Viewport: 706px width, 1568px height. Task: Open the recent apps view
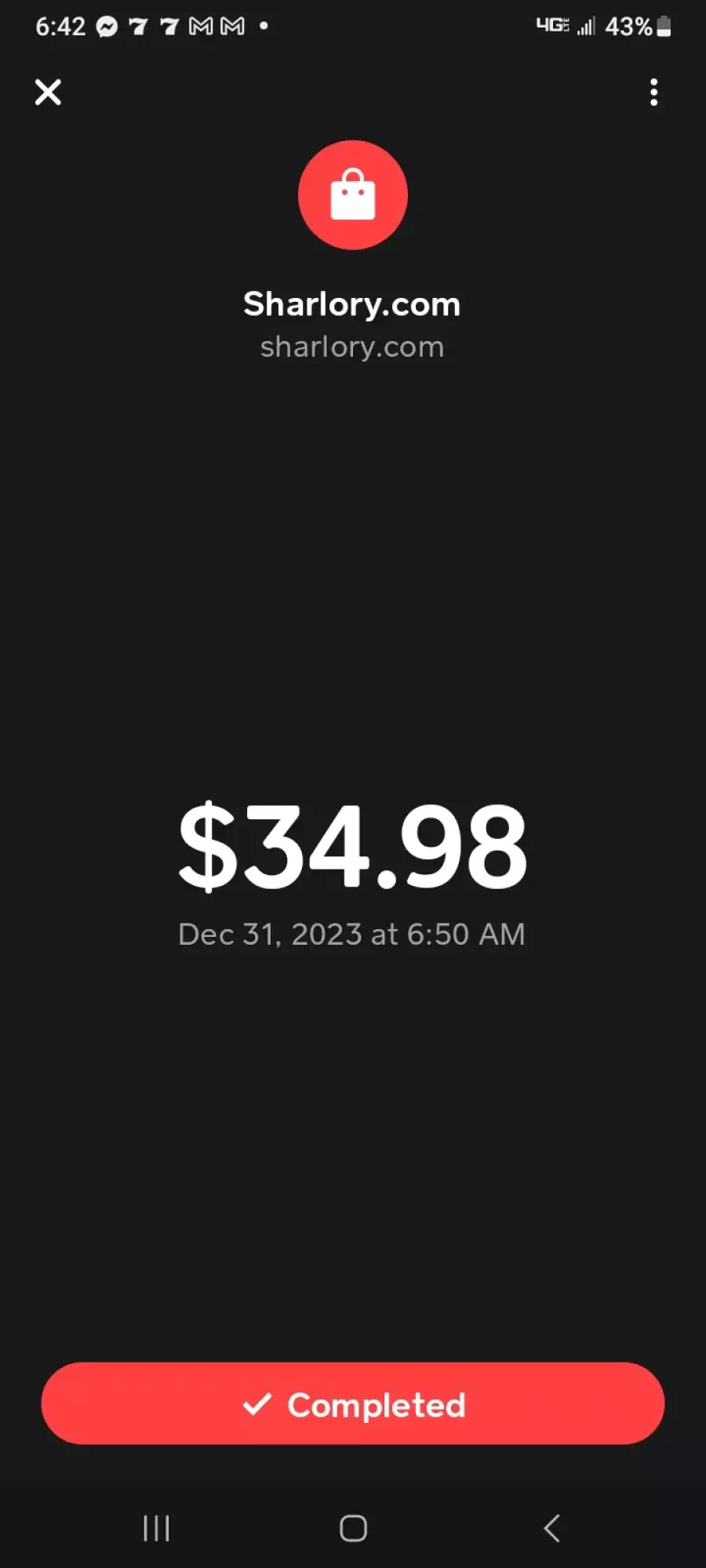tap(156, 1528)
